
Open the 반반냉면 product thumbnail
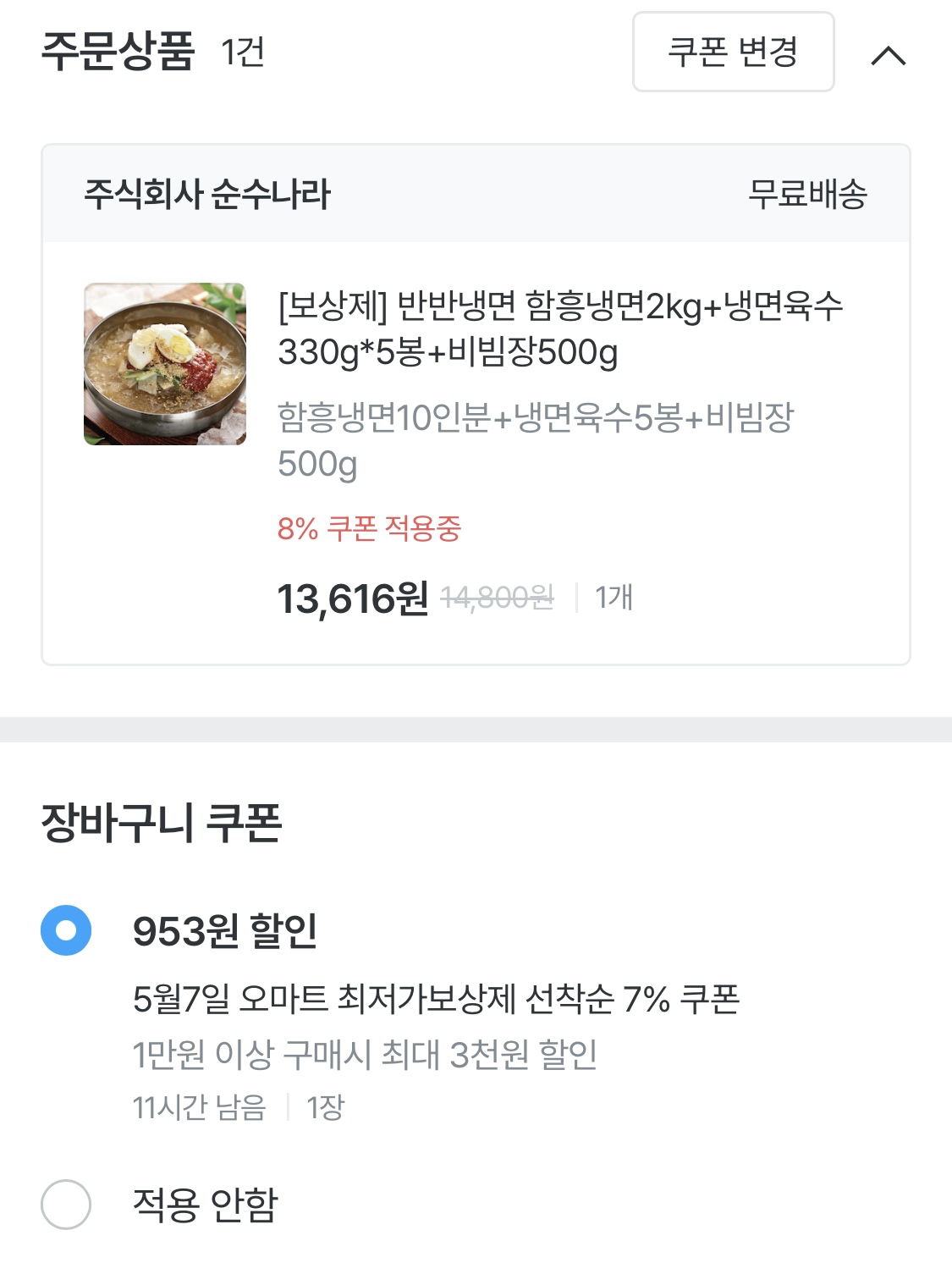tap(165, 364)
